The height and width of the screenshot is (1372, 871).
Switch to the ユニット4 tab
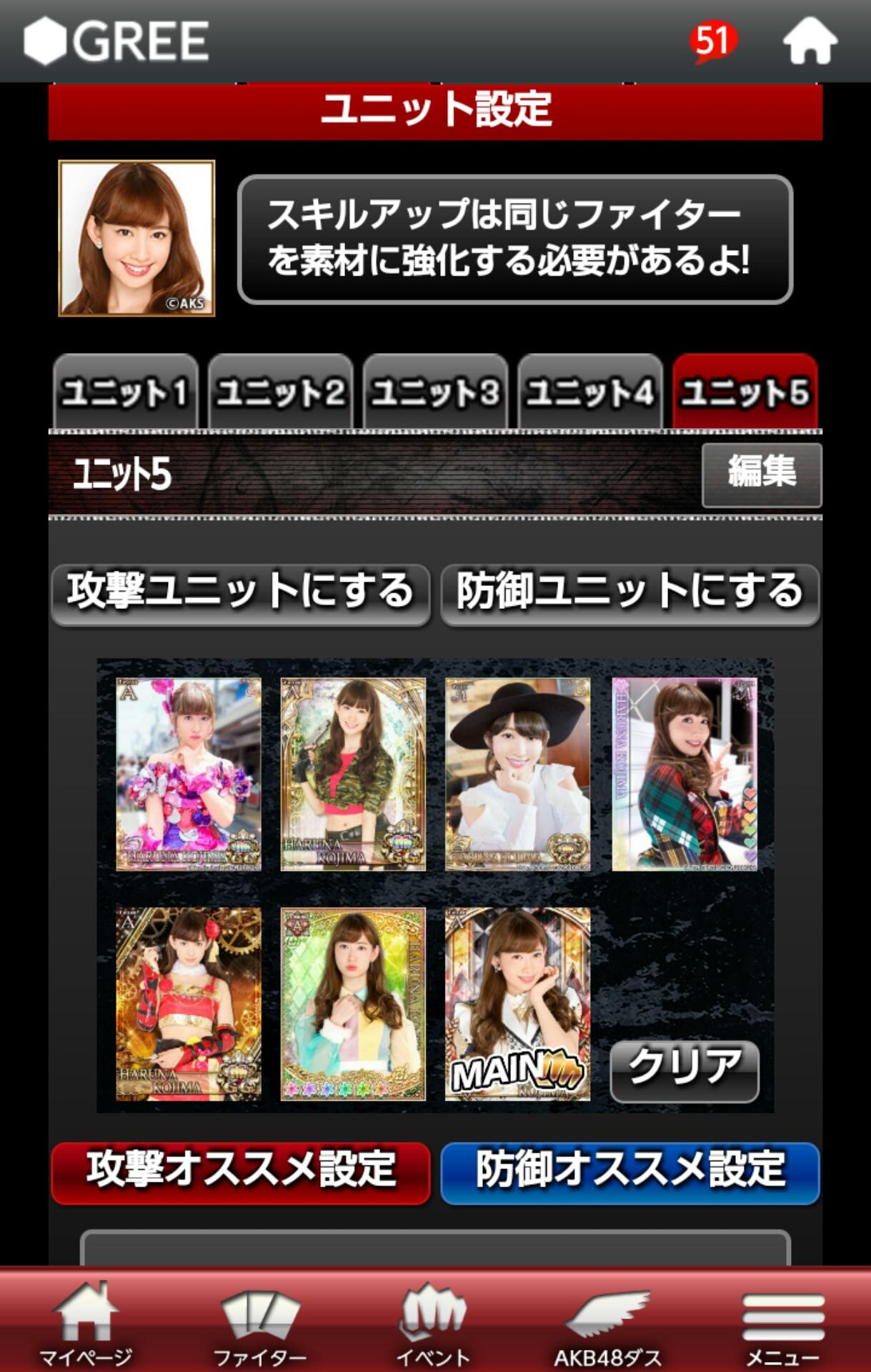pyautogui.click(x=590, y=392)
